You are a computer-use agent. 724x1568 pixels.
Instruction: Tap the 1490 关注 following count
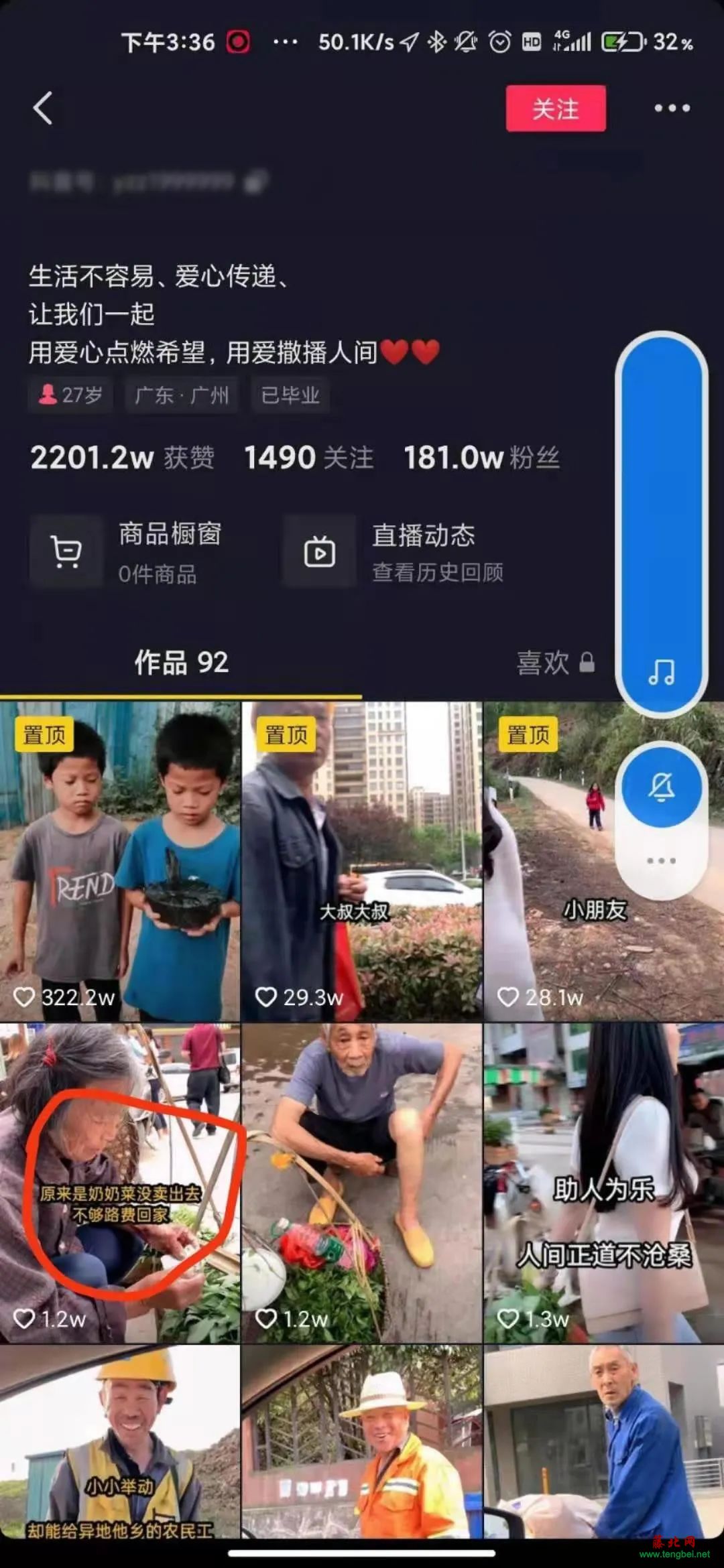tap(308, 458)
